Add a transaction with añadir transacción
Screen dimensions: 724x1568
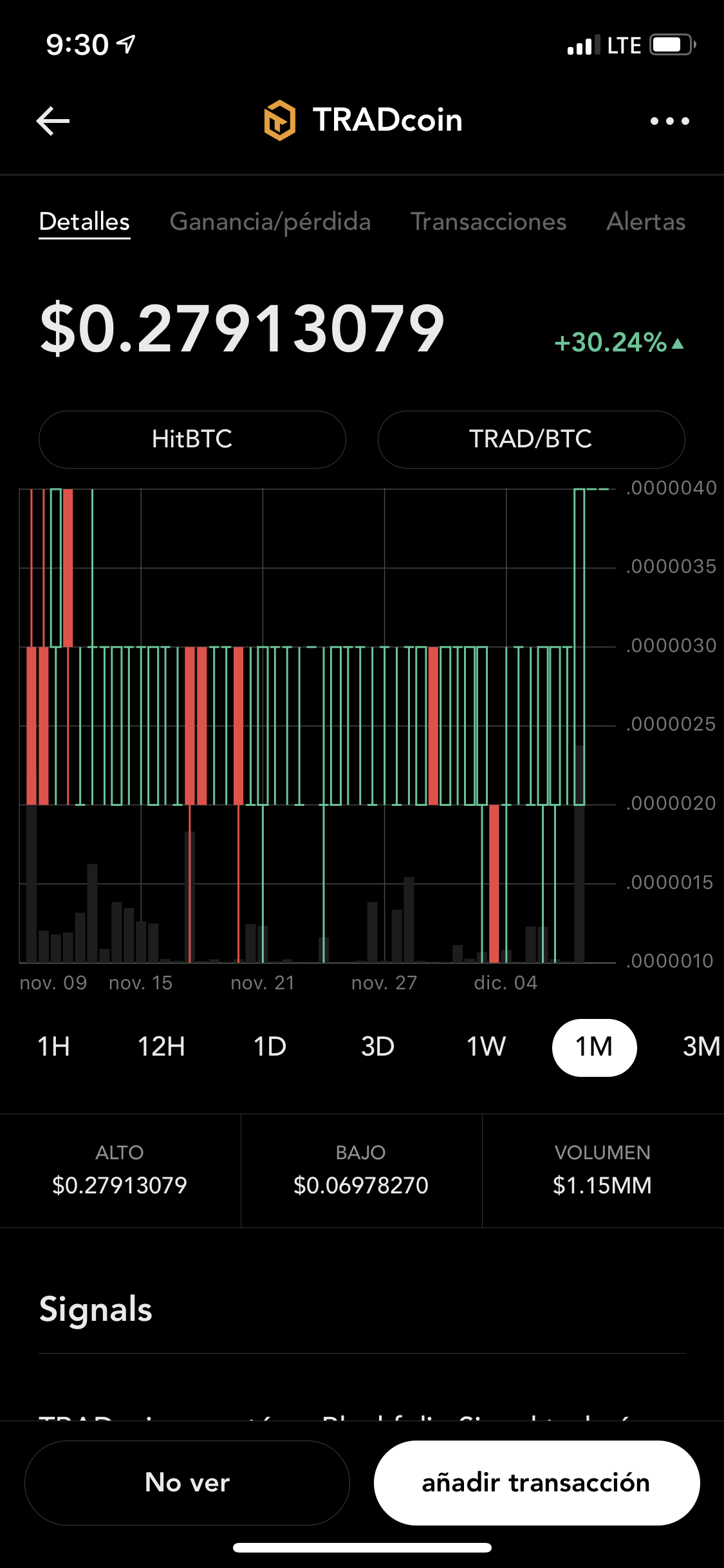click(536, 1482)
